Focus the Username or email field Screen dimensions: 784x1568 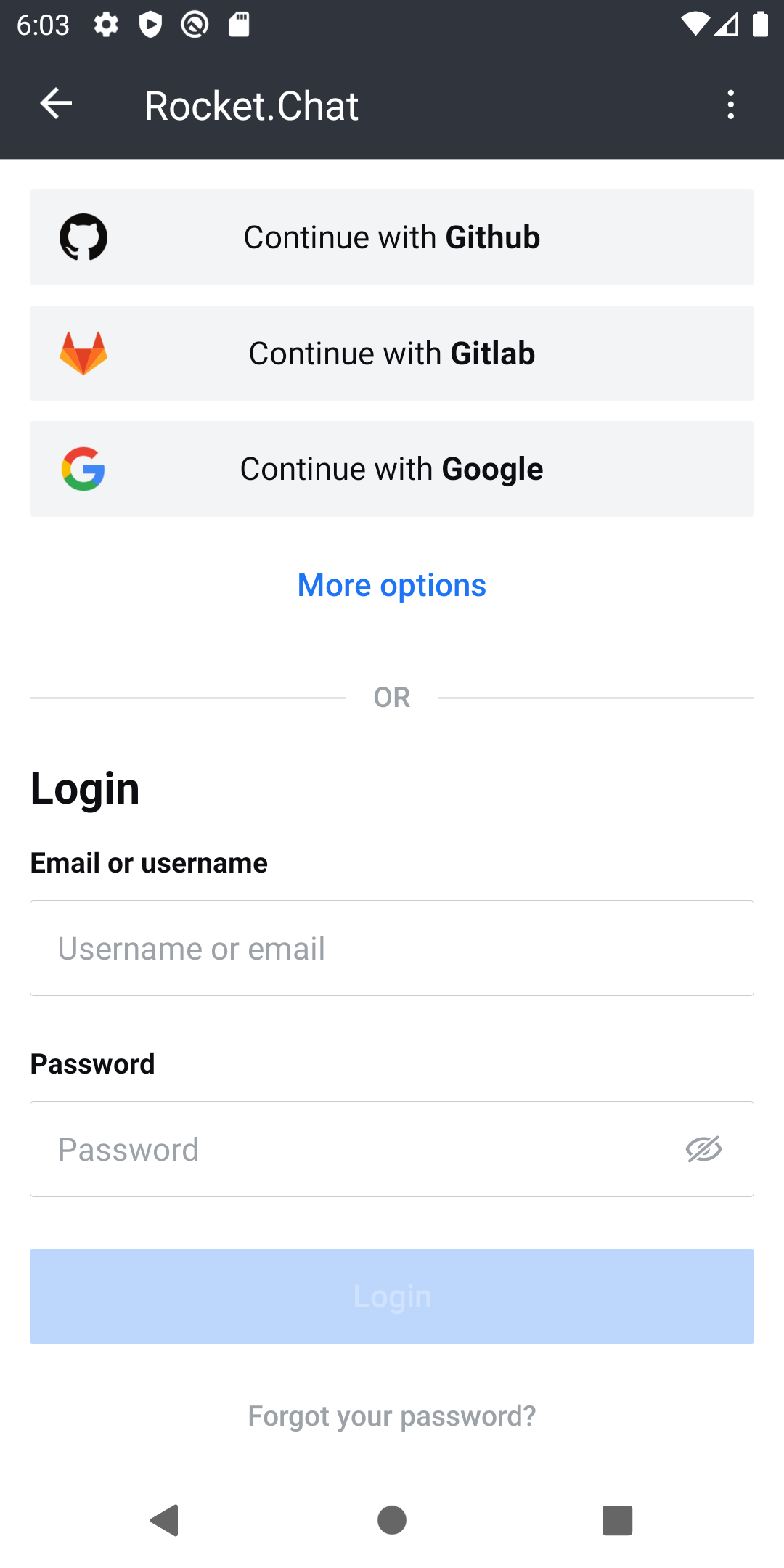click(392, 948)
